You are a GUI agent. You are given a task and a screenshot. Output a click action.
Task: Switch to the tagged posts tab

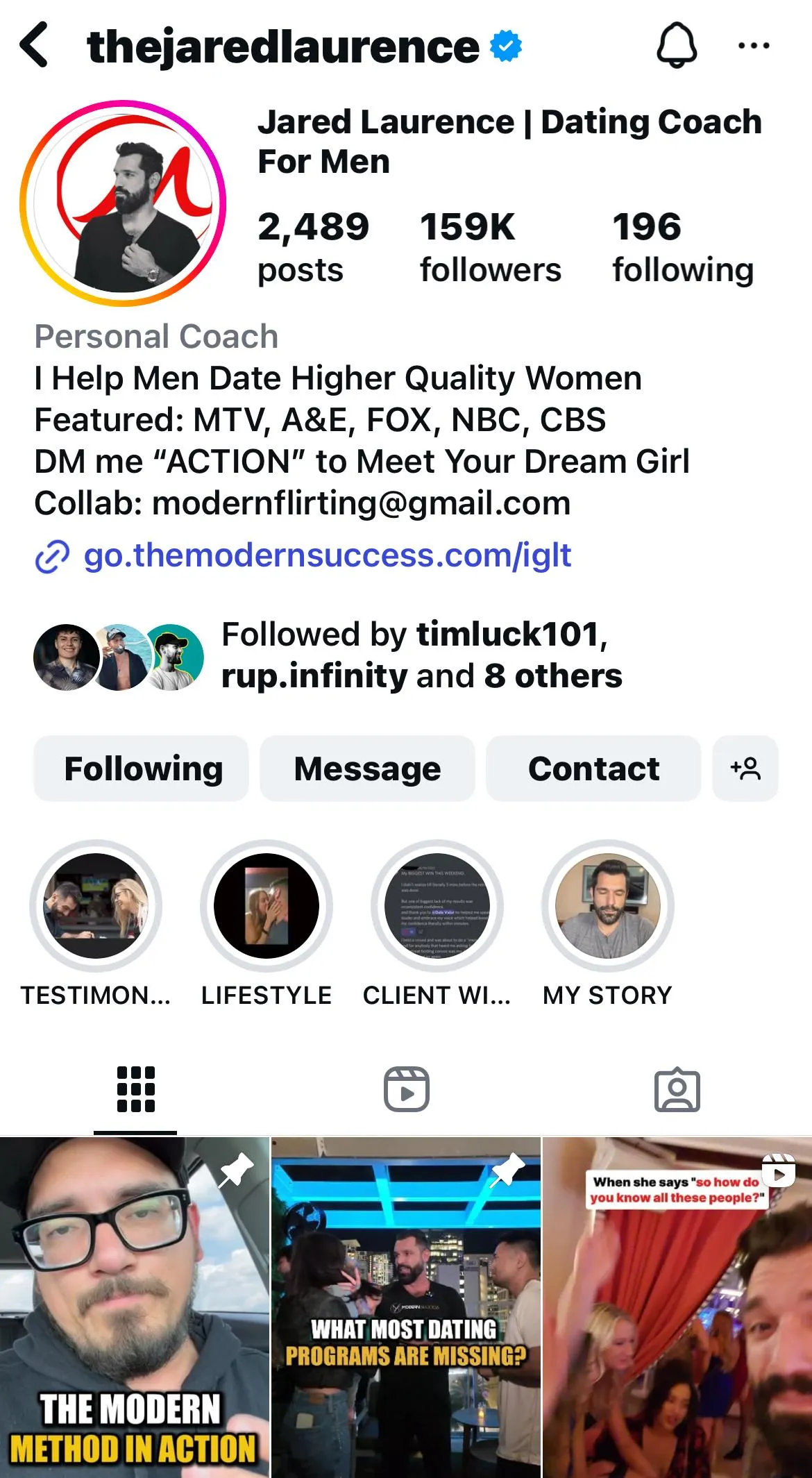pos(677,1089)
